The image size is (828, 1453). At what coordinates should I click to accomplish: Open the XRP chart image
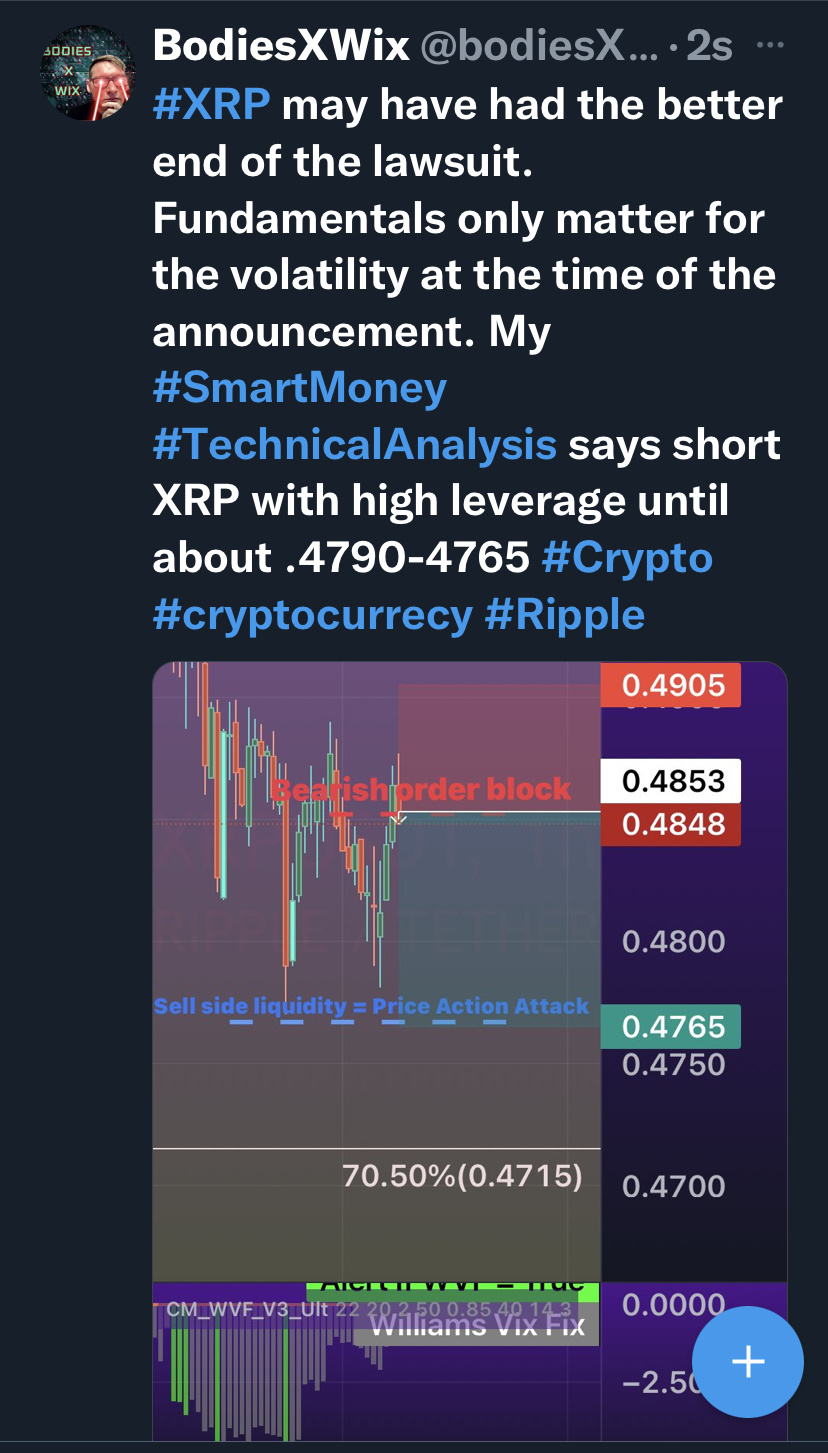(469, 1050)
